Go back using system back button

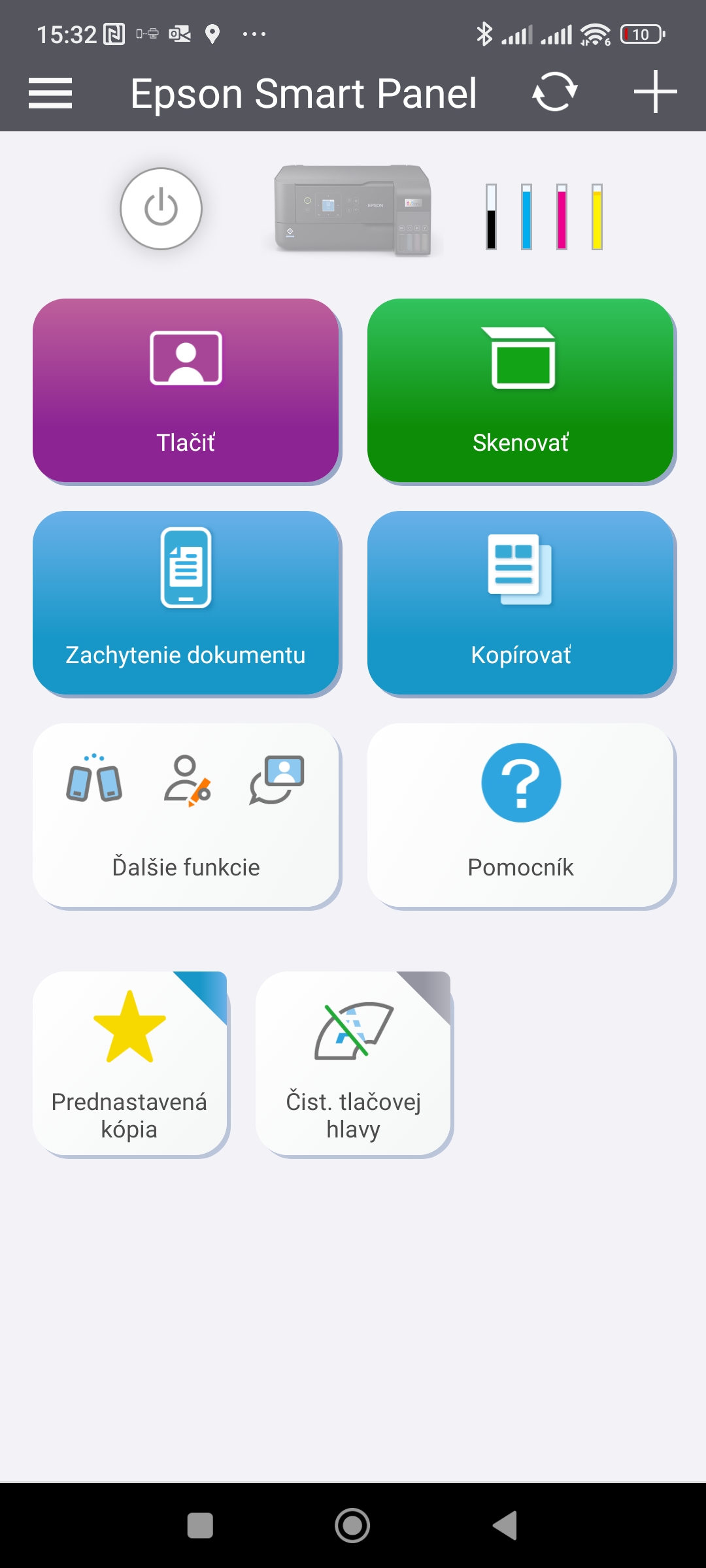(x=505, y=1526)
